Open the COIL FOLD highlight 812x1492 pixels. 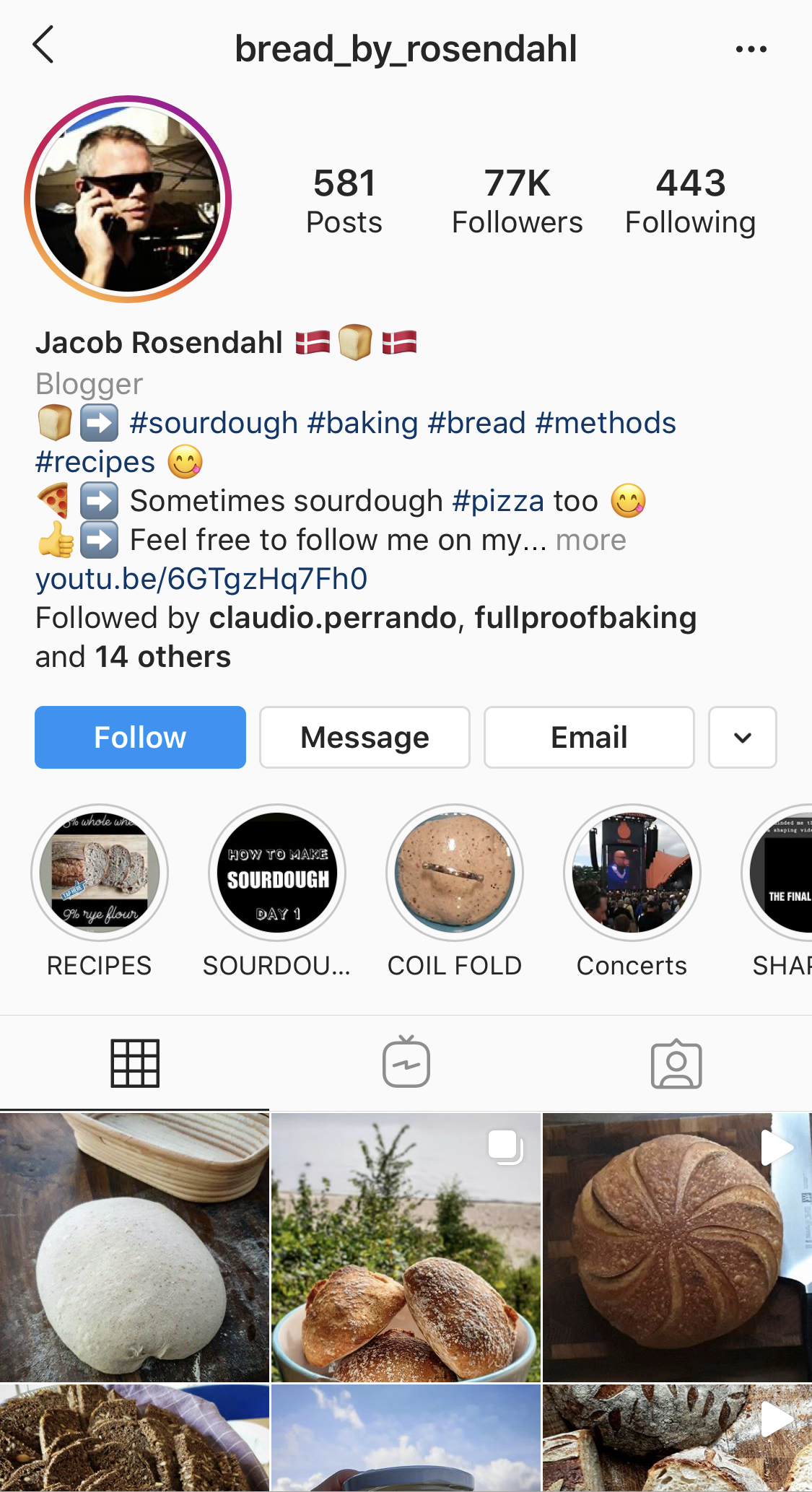(455, 873)
